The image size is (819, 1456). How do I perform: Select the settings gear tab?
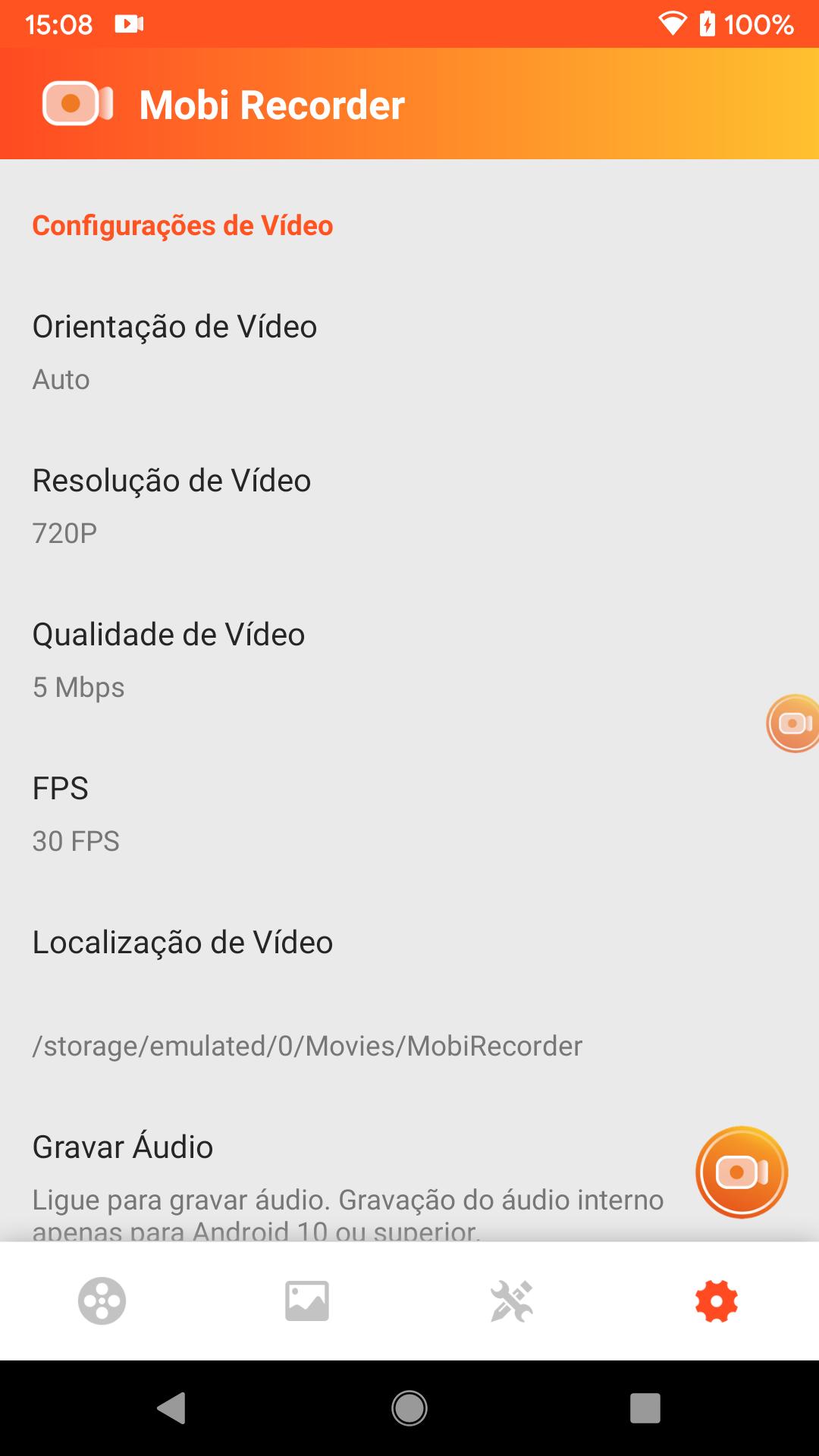click(x=717, y=1301)
